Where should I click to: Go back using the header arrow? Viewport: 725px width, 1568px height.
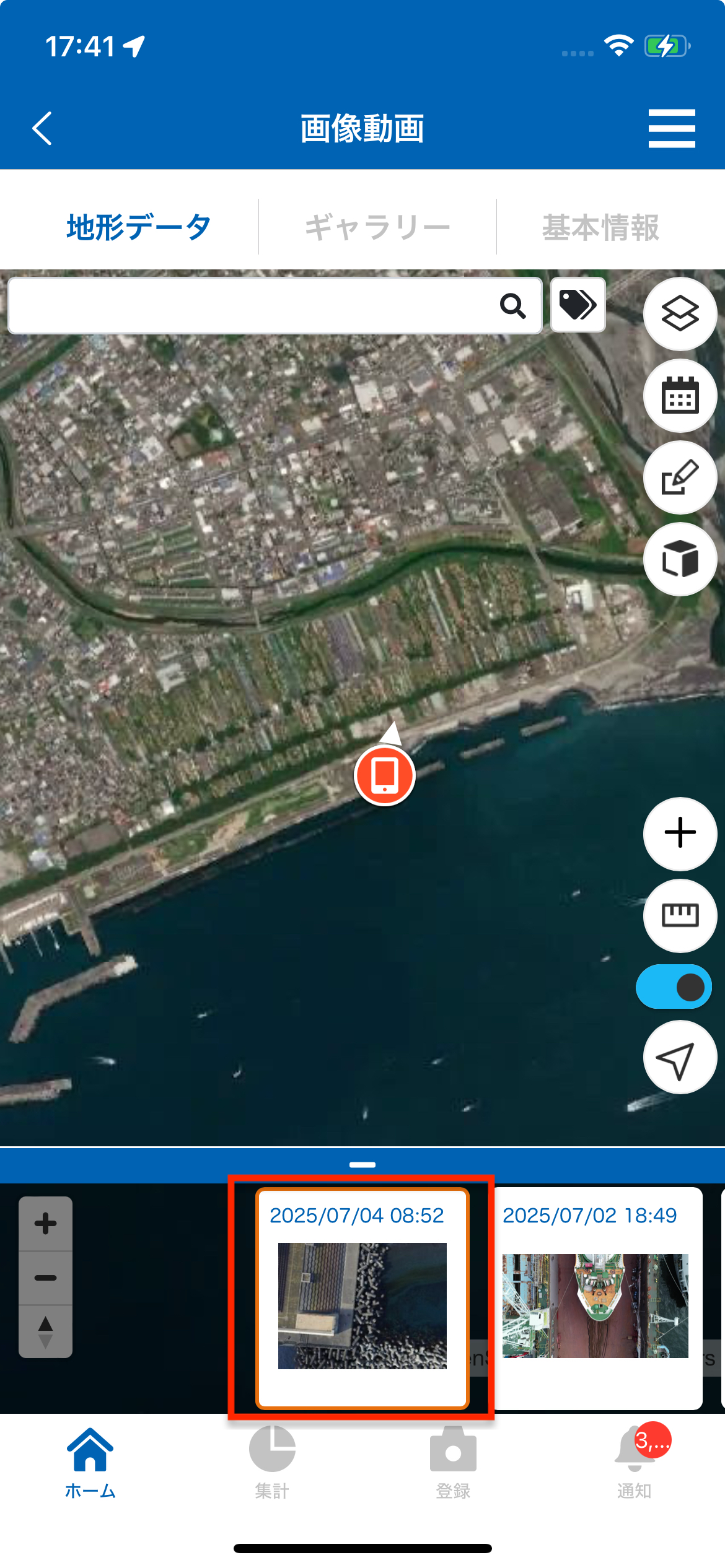pyautogui.click(x=42, y=129)
